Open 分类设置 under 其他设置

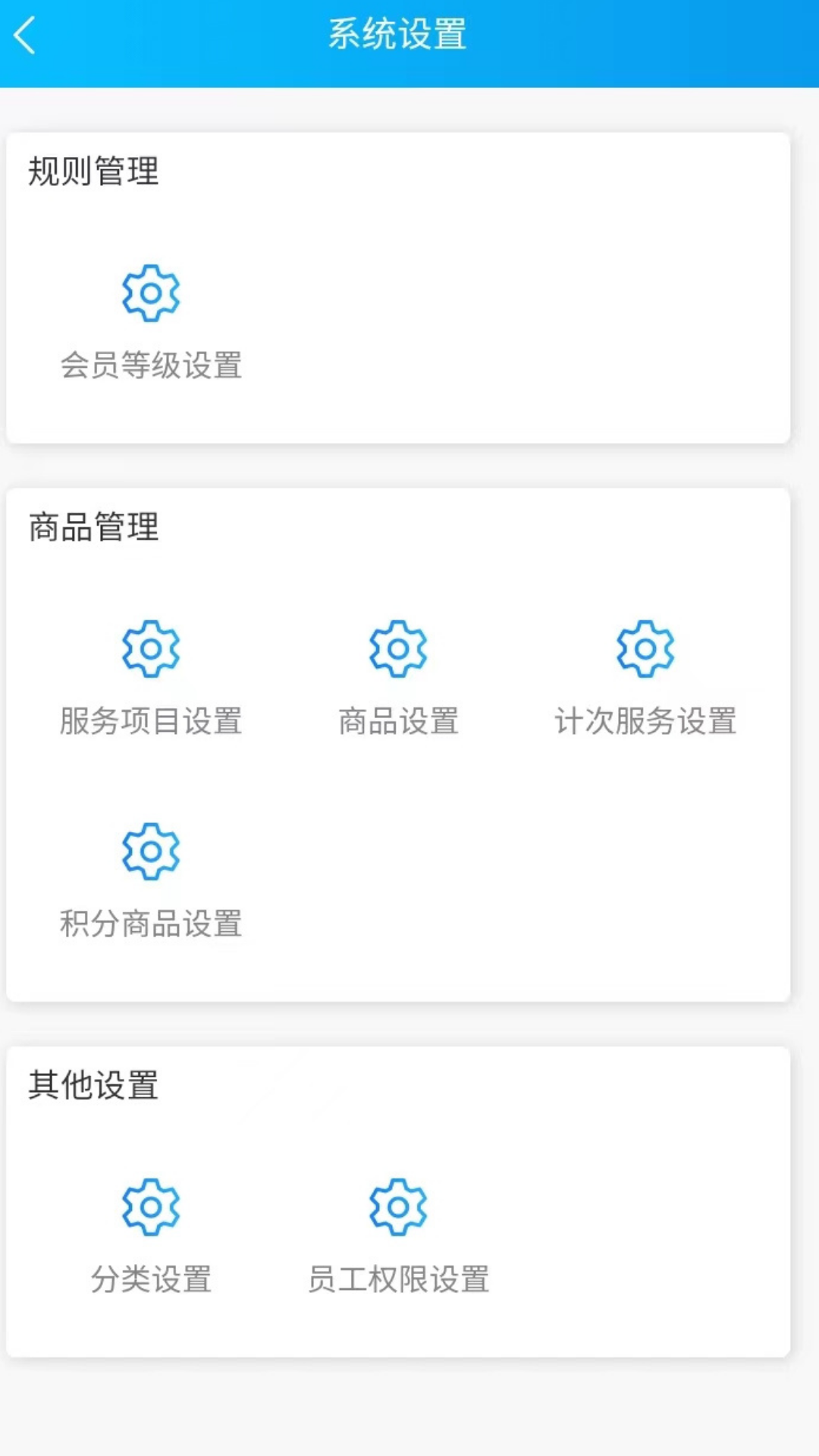tap(150, 1280)
